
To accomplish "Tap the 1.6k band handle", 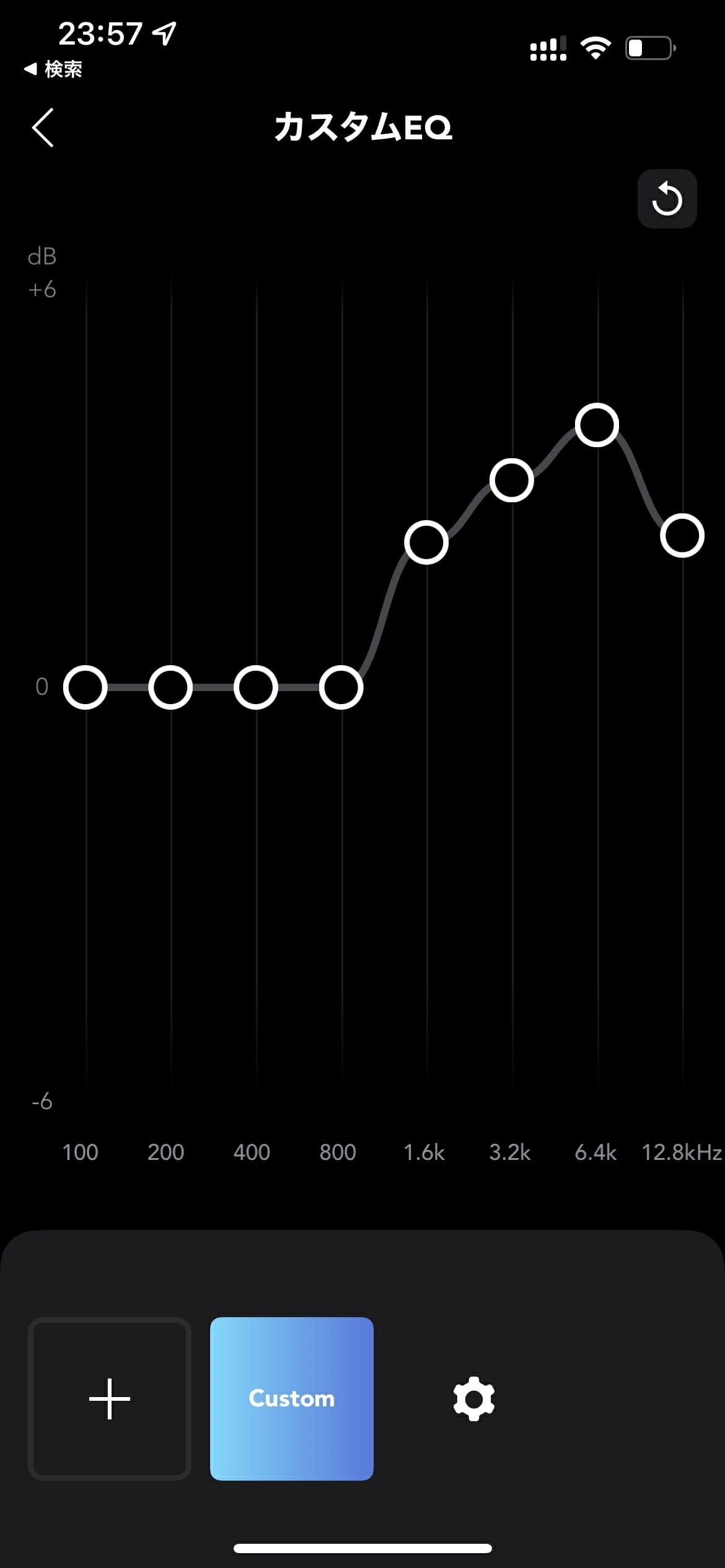I will click(426, 542).
